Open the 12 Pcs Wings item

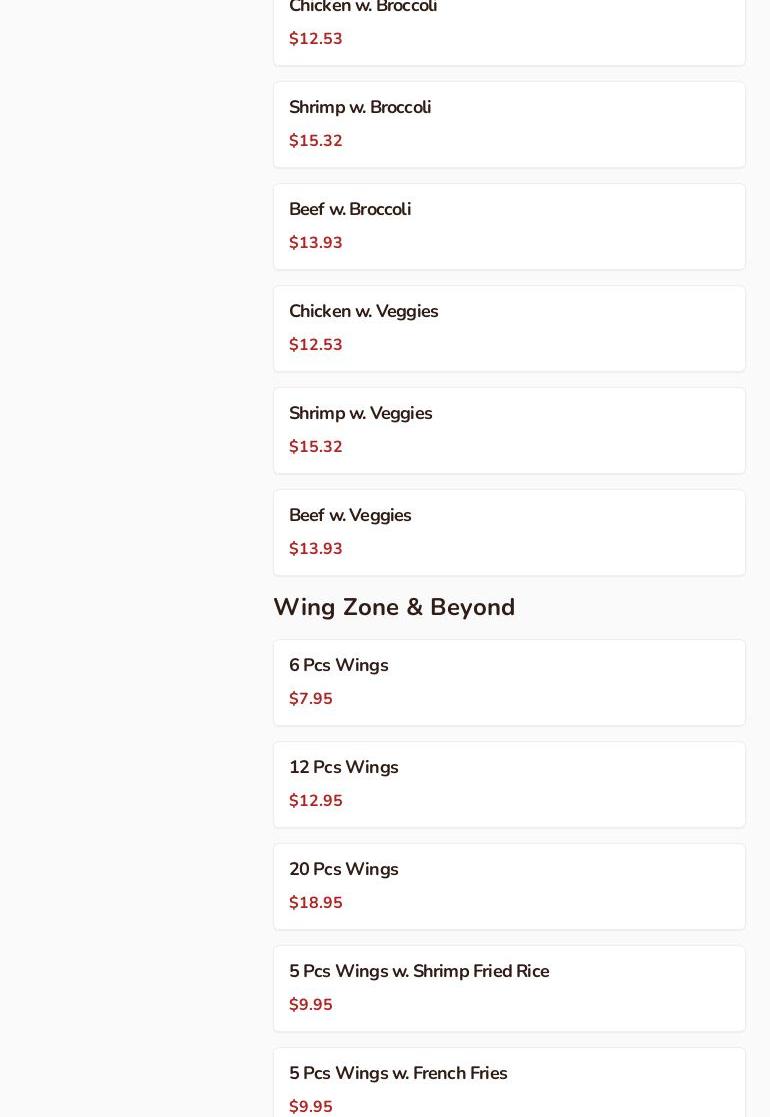coord(508,784)
